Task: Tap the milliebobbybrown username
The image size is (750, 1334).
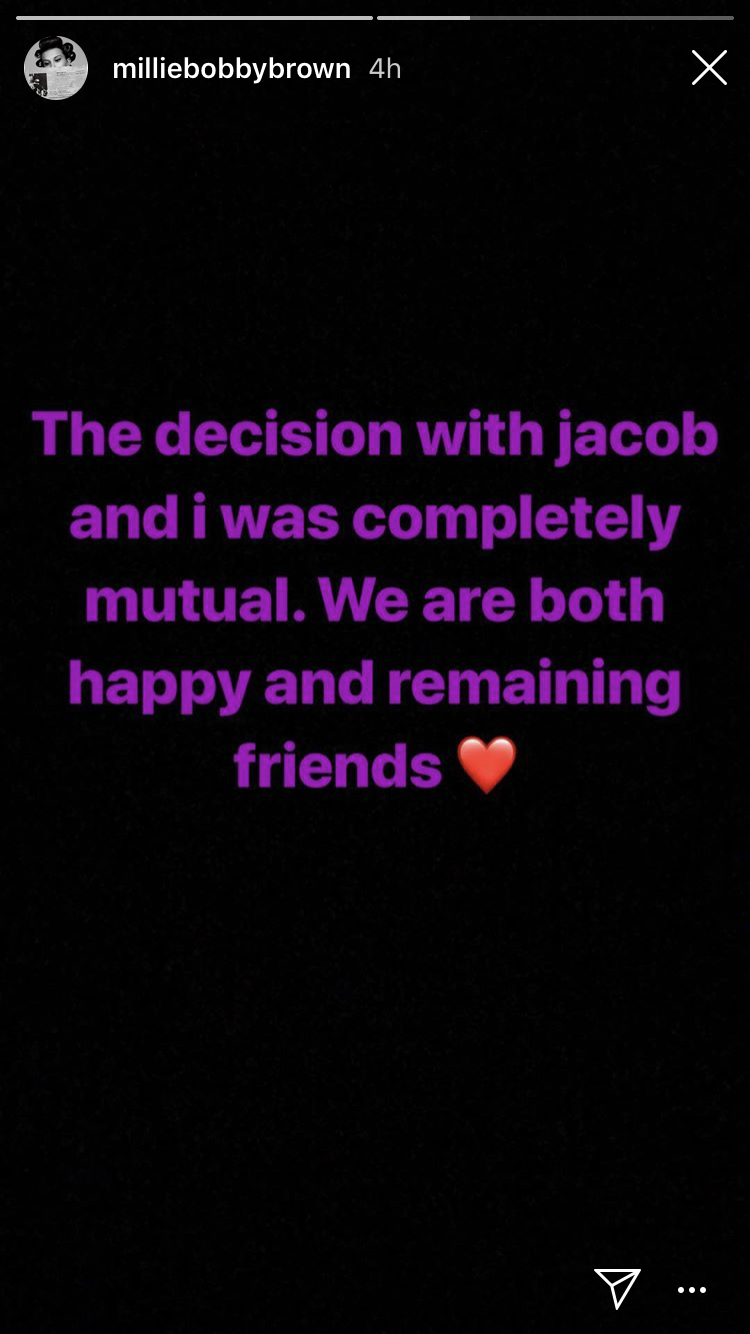Action: coord(231,68)
